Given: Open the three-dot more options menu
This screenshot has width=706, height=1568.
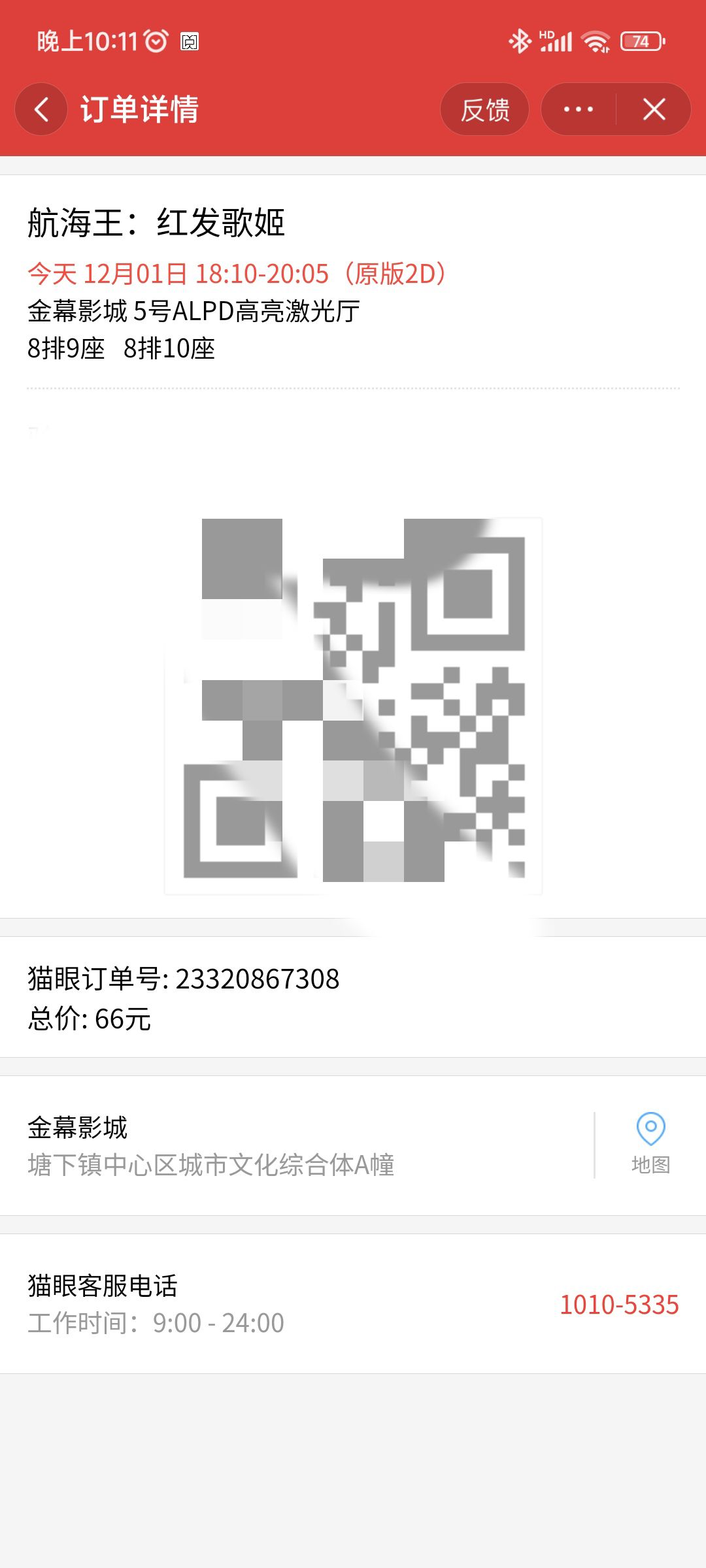Looking at the screenshot, I should point(579,109).
